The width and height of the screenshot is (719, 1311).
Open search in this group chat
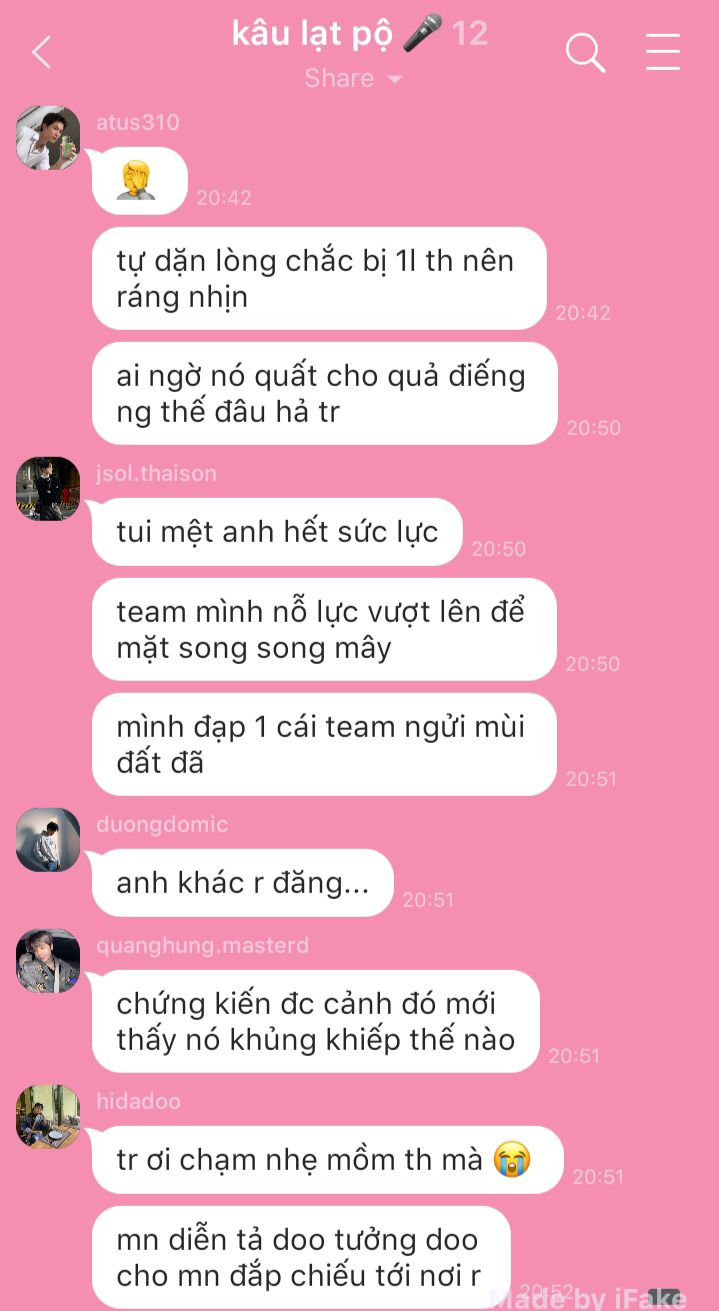tap(586, 52)
